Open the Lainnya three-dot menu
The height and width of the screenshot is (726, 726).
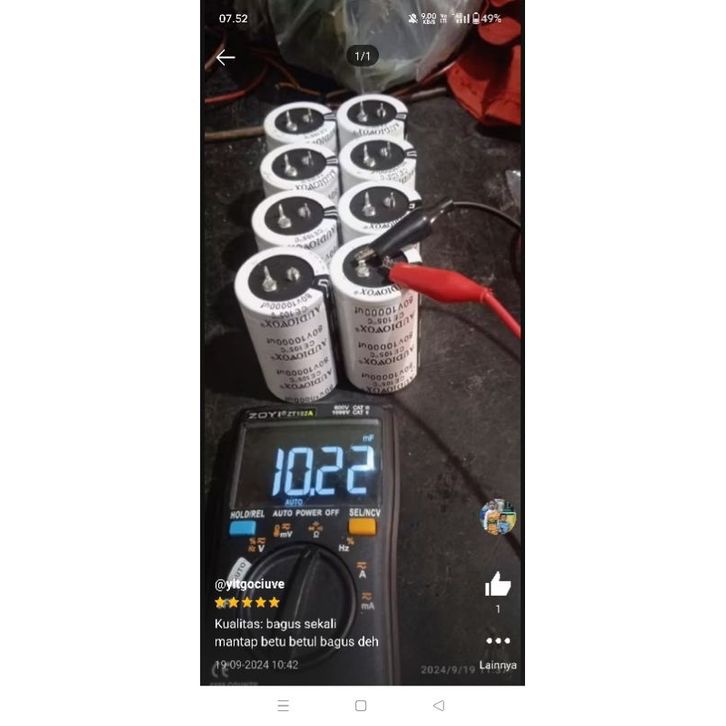[498, 641]
